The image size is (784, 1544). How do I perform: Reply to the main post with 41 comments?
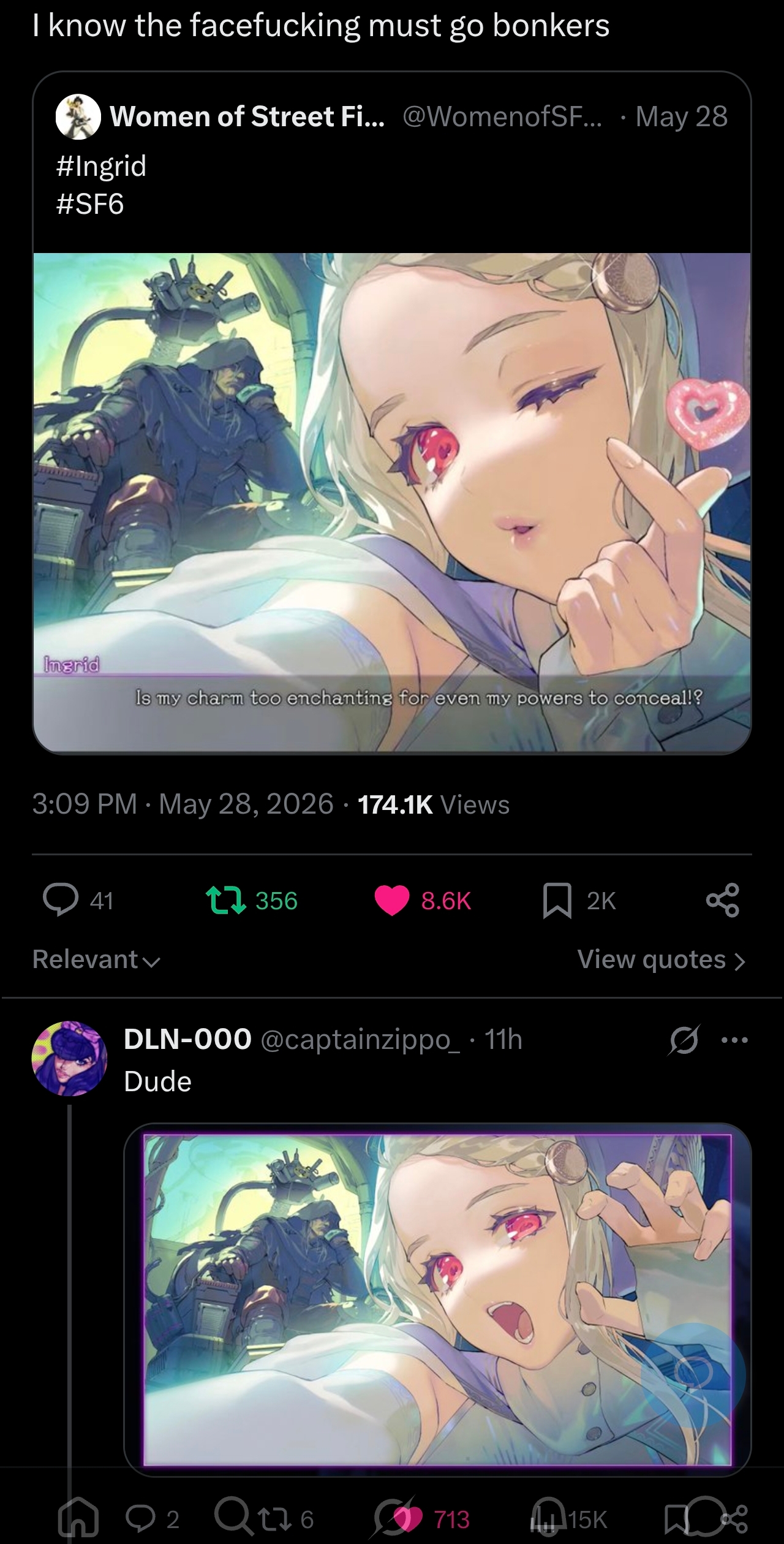tap(61, 900)
